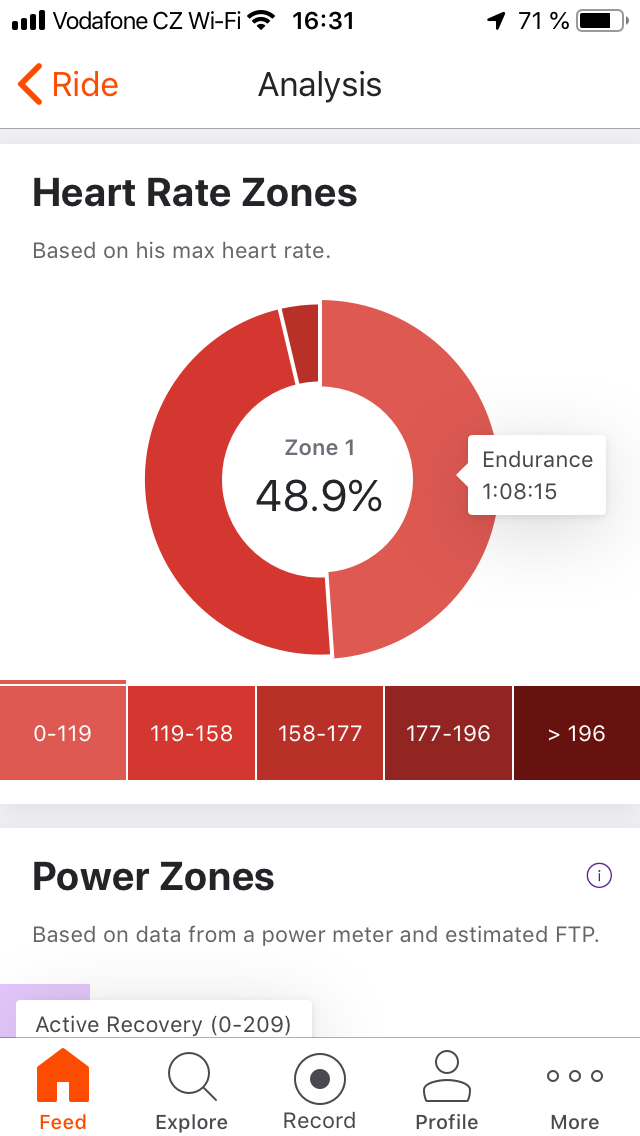Select the > 196 heart rate zone
This screenshot has width=640, height=1136.
pyautogui.click(x=577, y=733)
